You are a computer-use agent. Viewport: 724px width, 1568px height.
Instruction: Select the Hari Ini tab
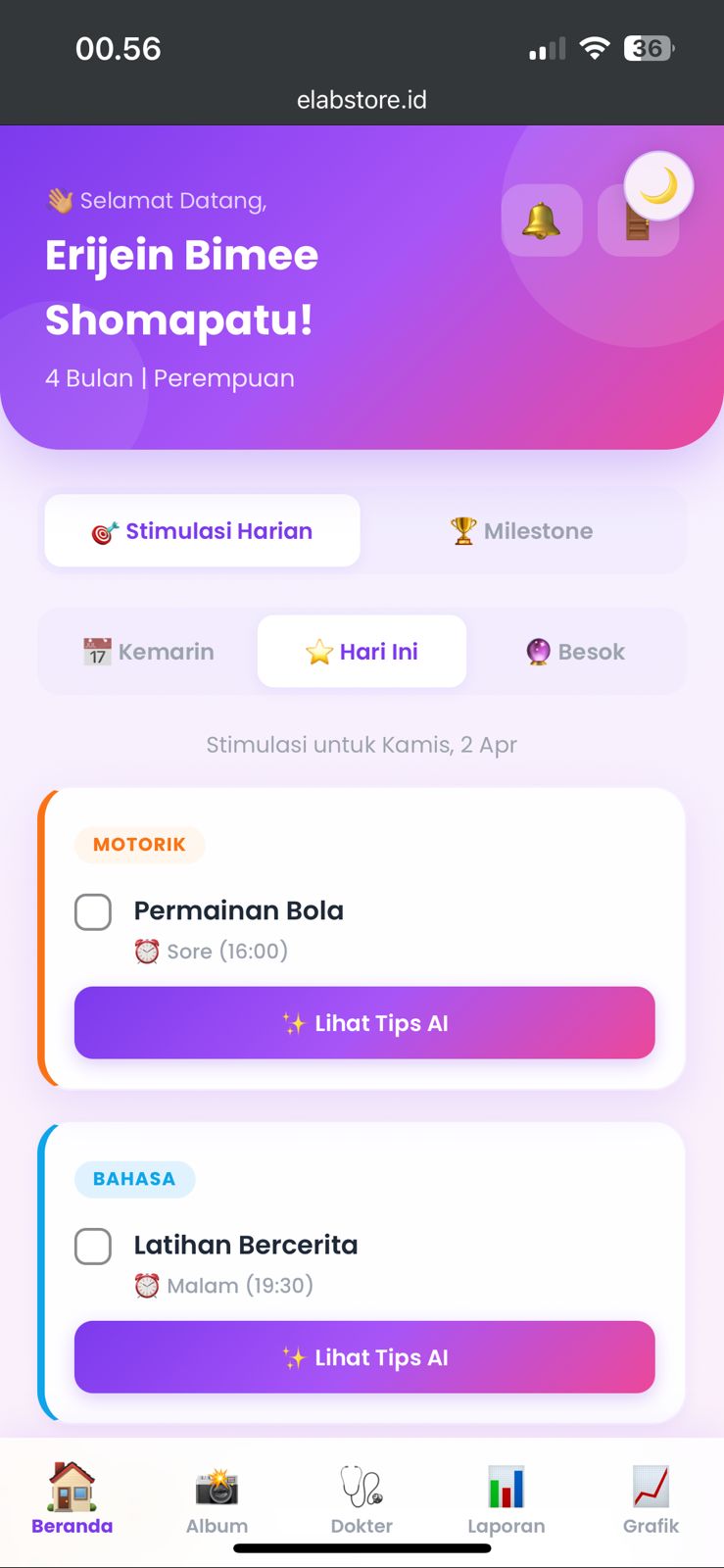pos(362,652)
